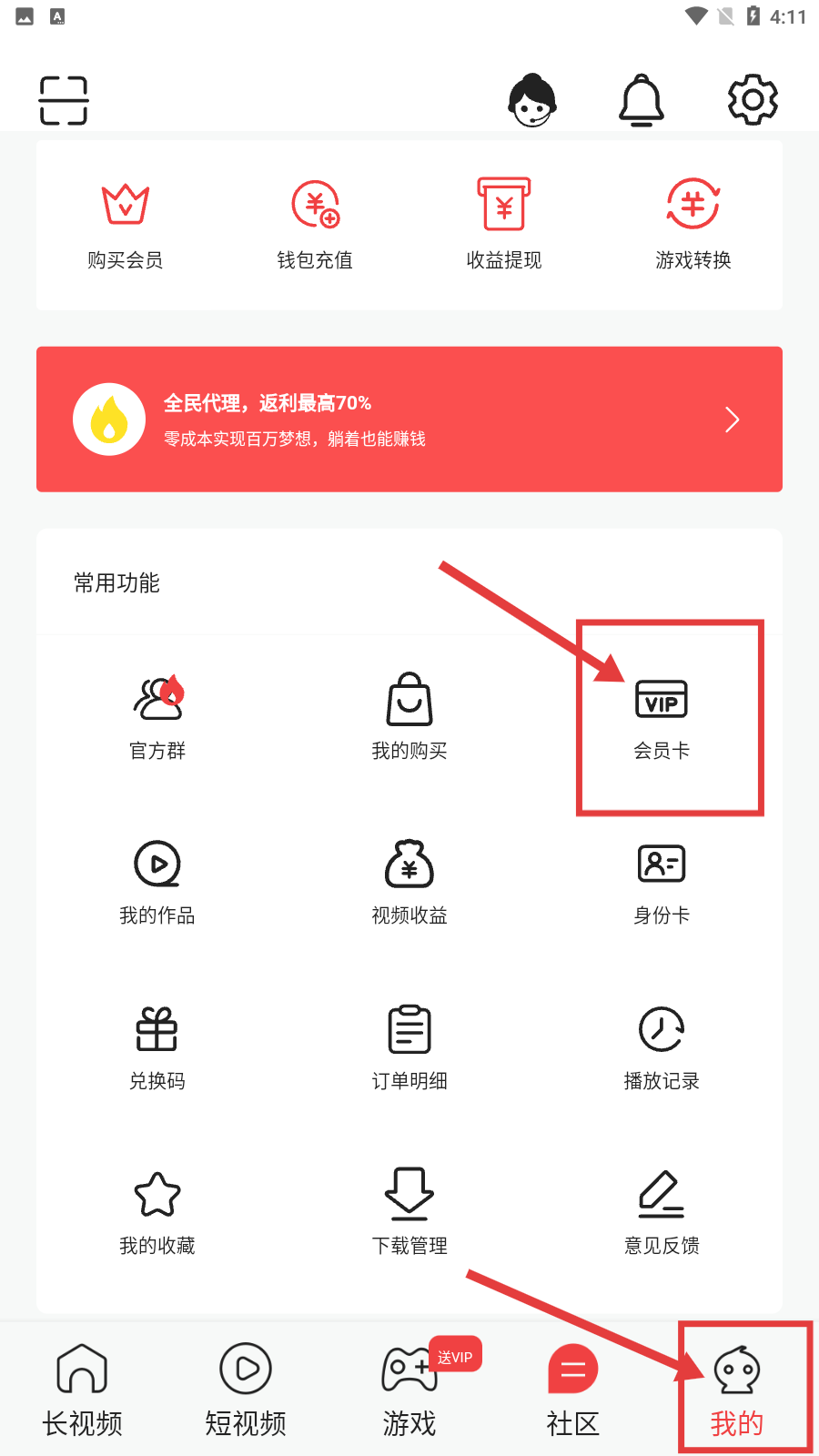Open the 全民代理 promotion banner
The image size is (819, 1456).
[x=409, y=420]
